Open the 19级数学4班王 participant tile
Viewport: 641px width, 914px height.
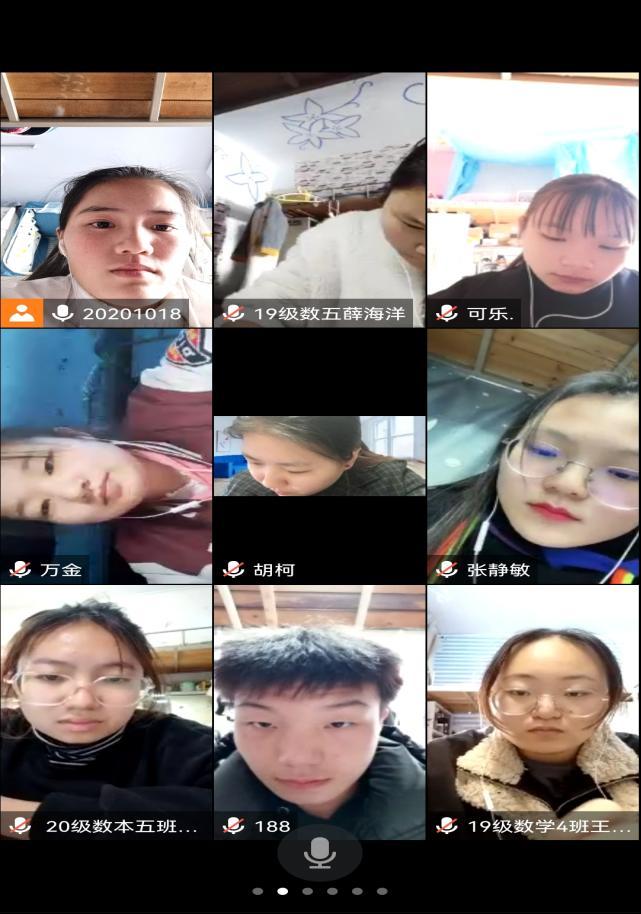533,712
